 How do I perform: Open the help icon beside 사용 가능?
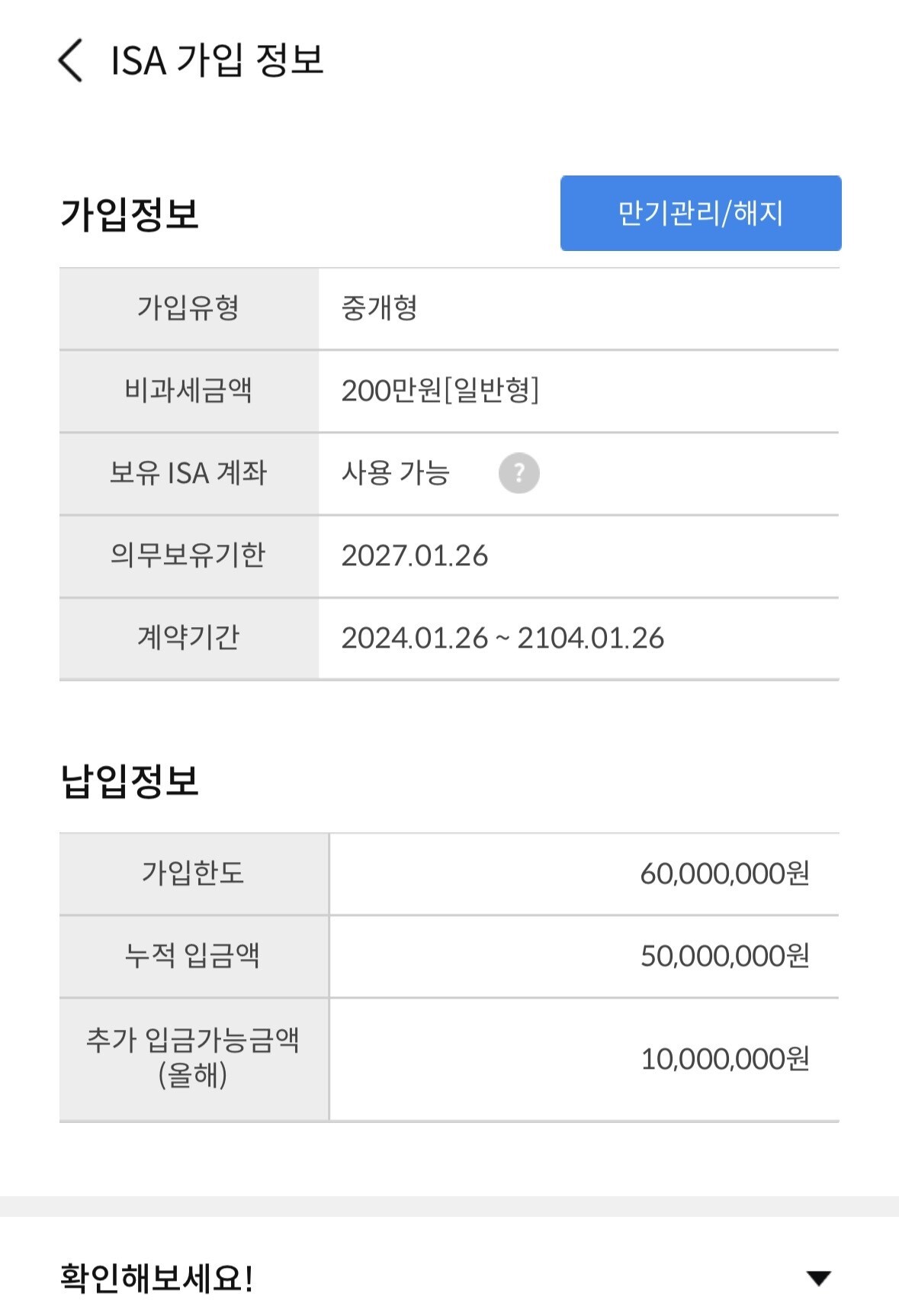point(519,473)
